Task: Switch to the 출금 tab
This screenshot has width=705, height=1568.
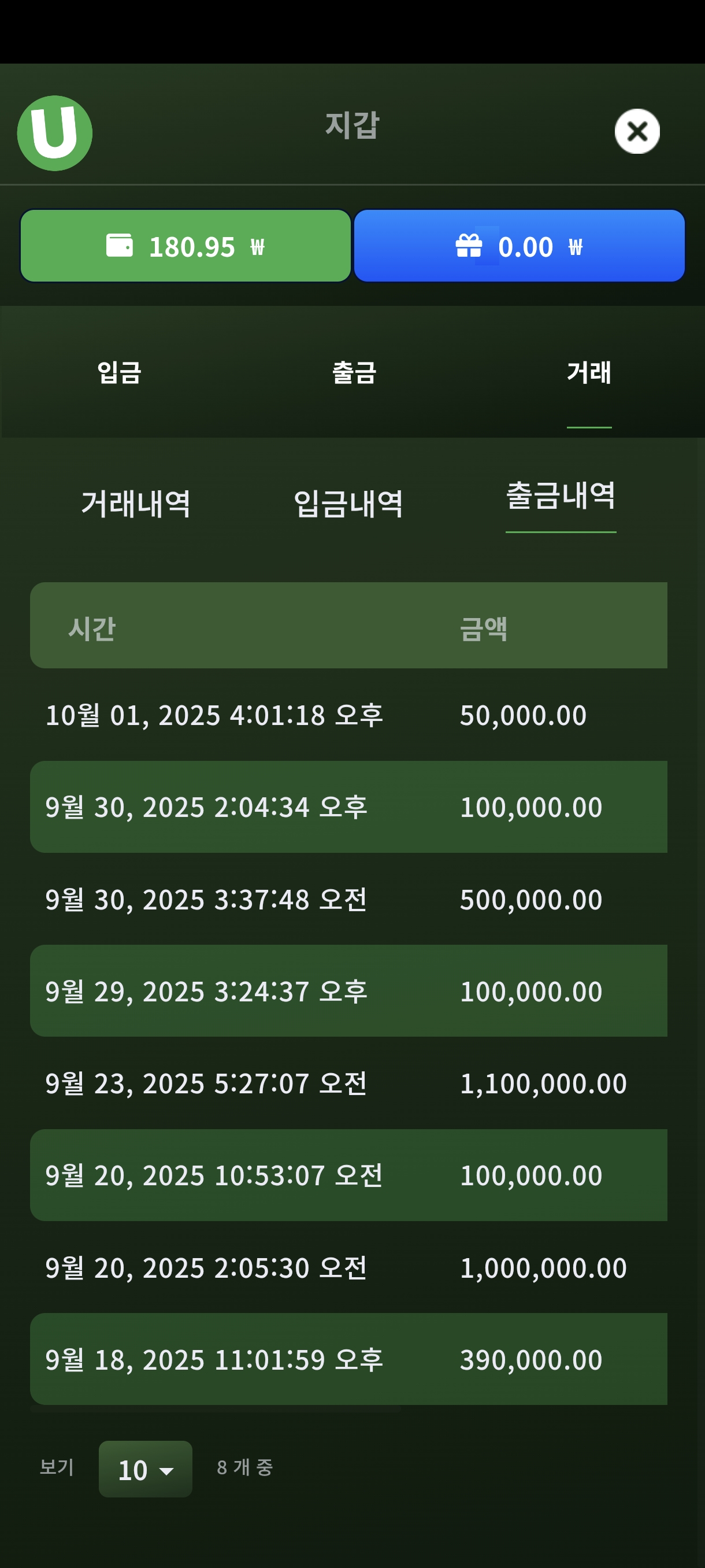Action: tap(354, 372)
